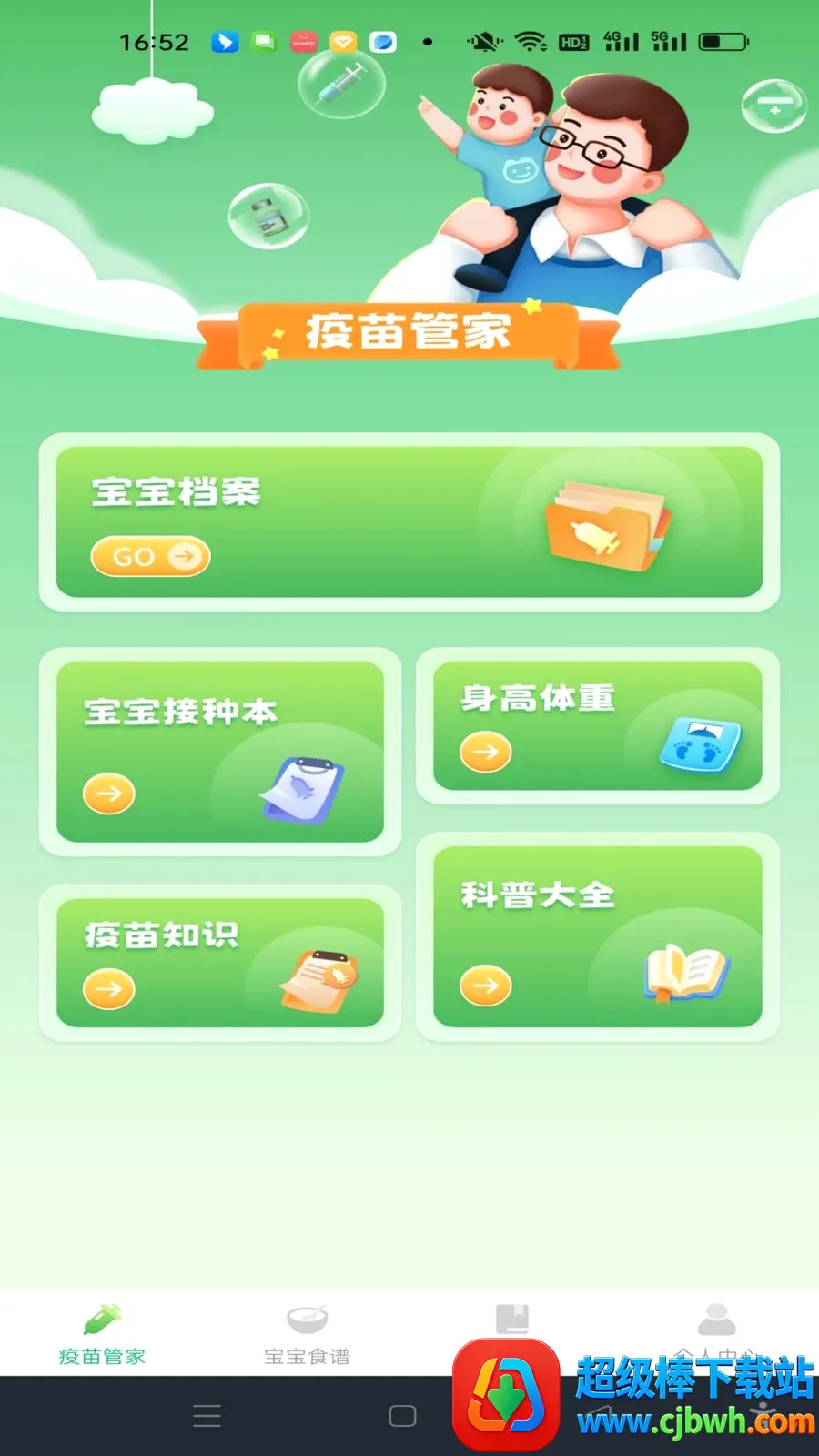Image resolution: width=819 pixels, height=1456 pixels.
Task: Open the book icon tab in the bottom bar
Action: click(x=511, y=1319)
